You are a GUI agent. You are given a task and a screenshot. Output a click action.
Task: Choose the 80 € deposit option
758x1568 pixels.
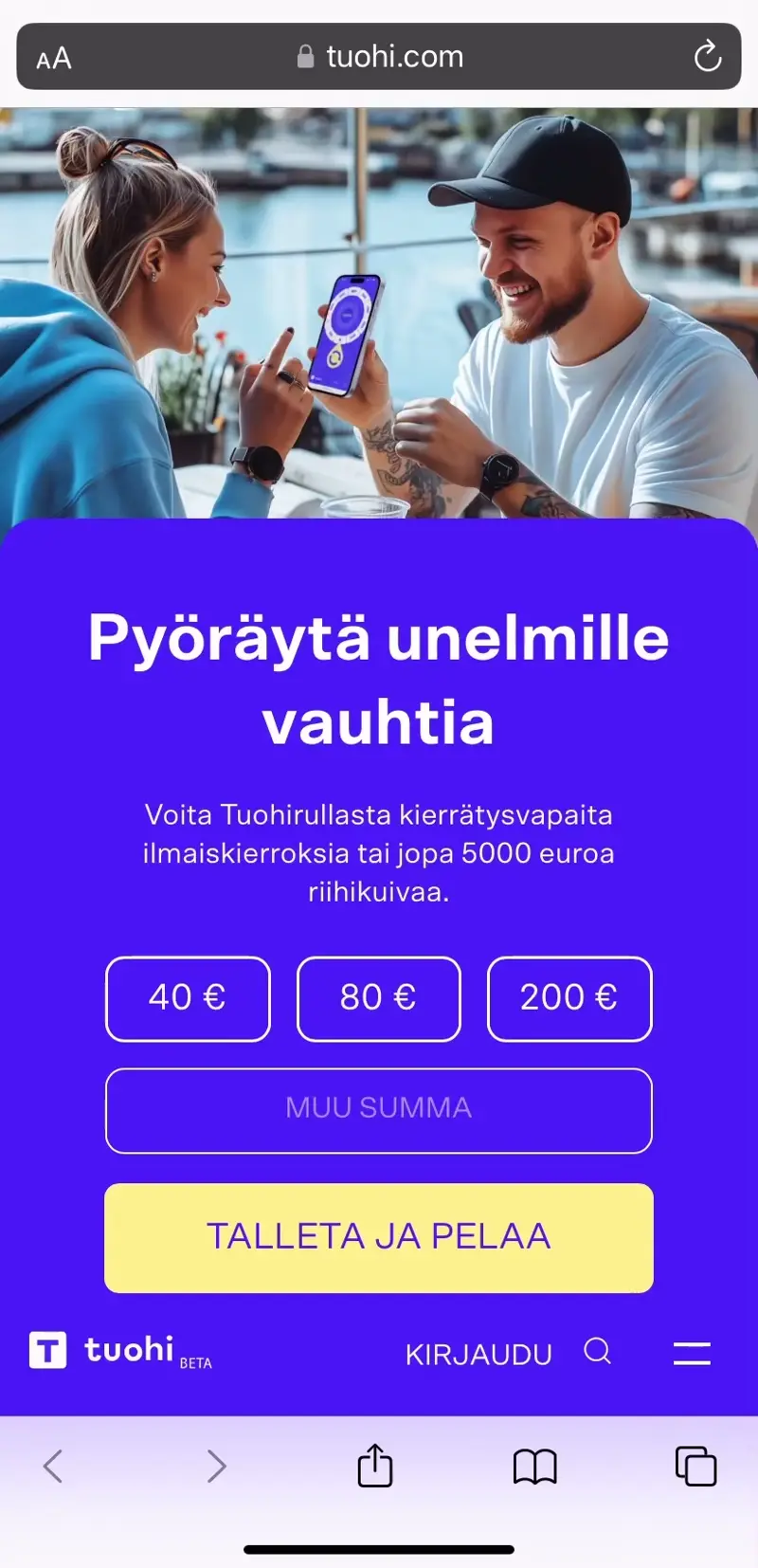click(378, 998)
